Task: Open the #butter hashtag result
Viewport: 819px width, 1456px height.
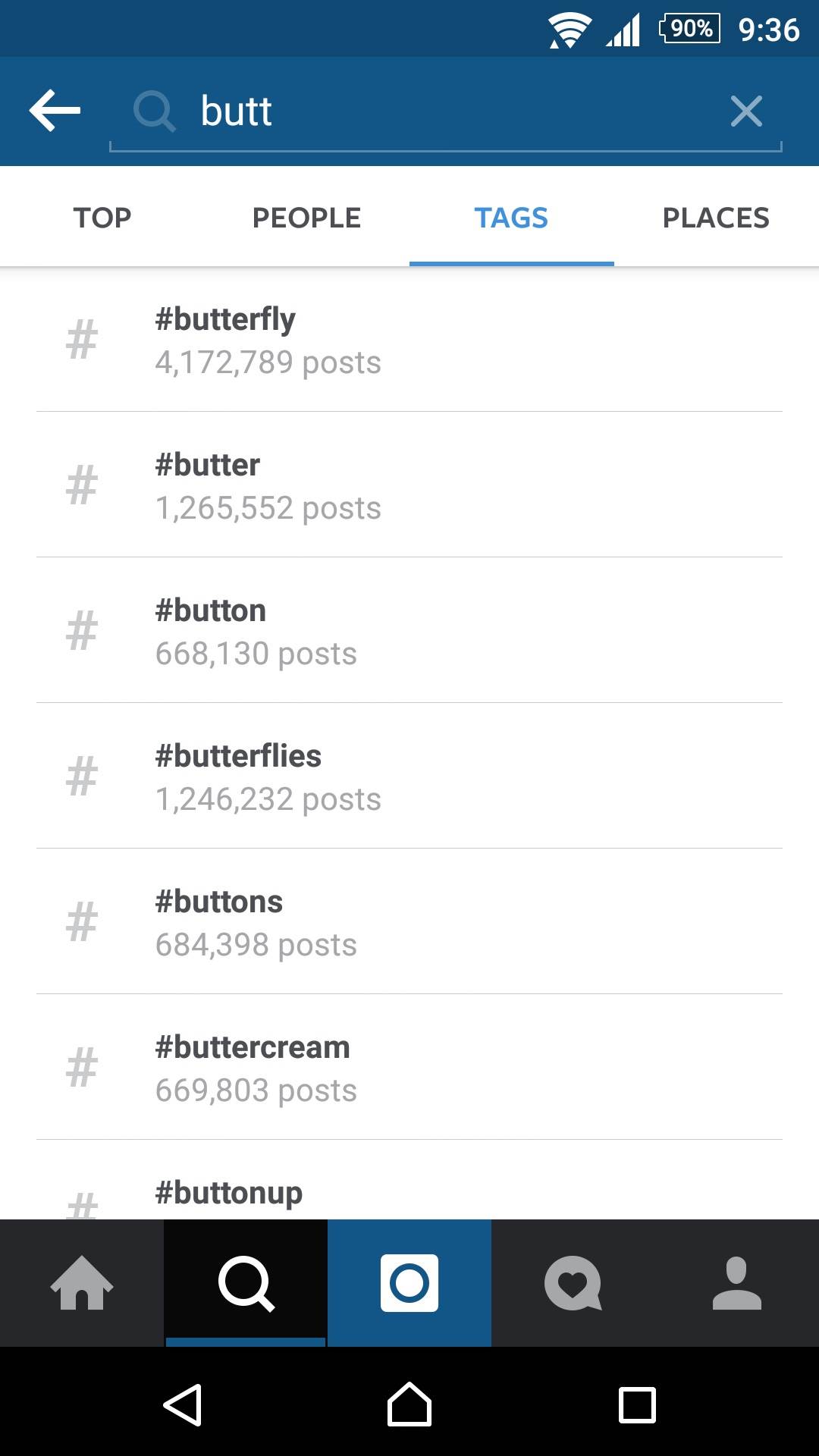Action: click(x=409, y=485)
